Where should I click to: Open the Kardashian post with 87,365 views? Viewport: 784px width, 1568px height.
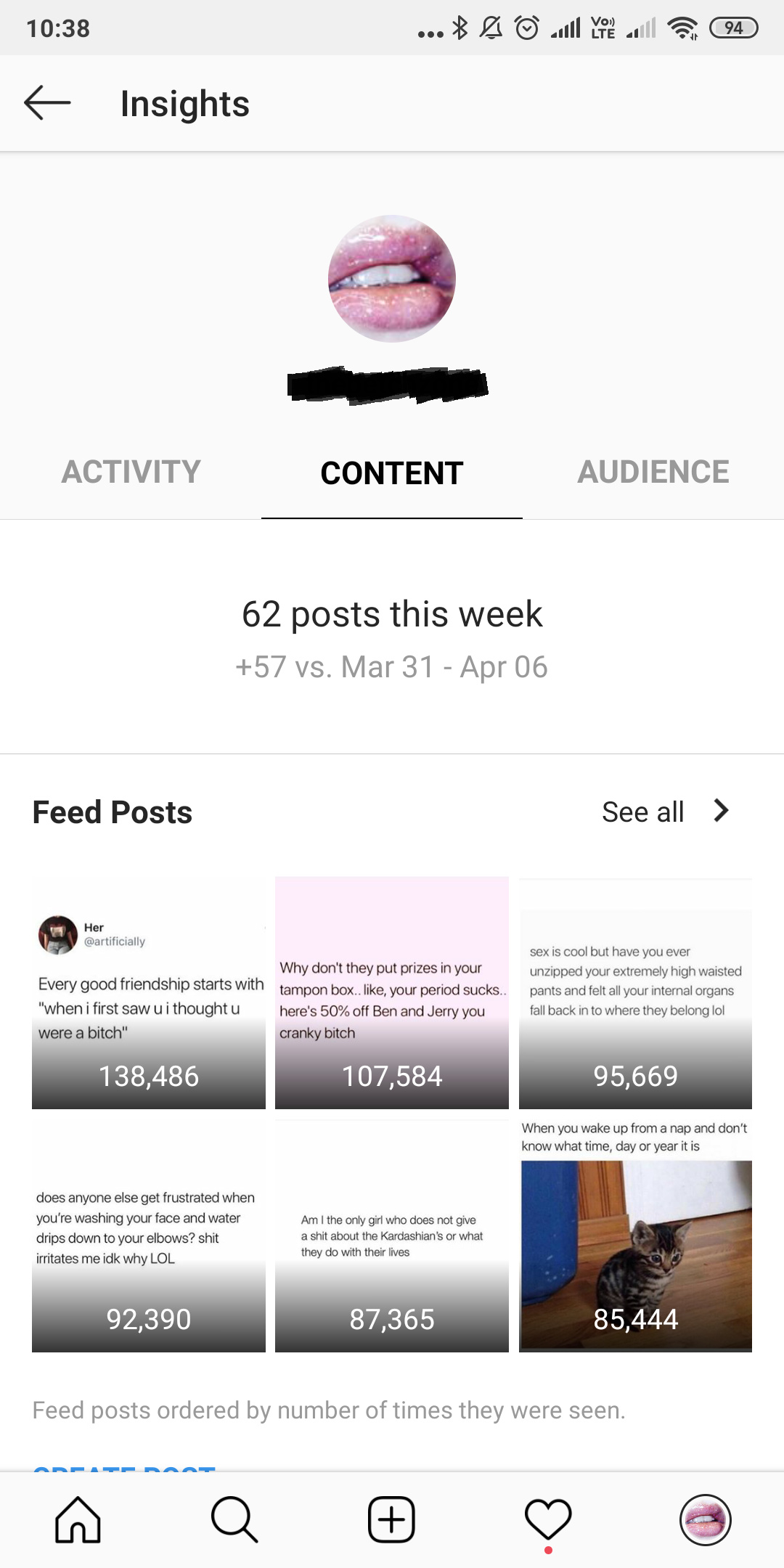[x=392, y=1236]
